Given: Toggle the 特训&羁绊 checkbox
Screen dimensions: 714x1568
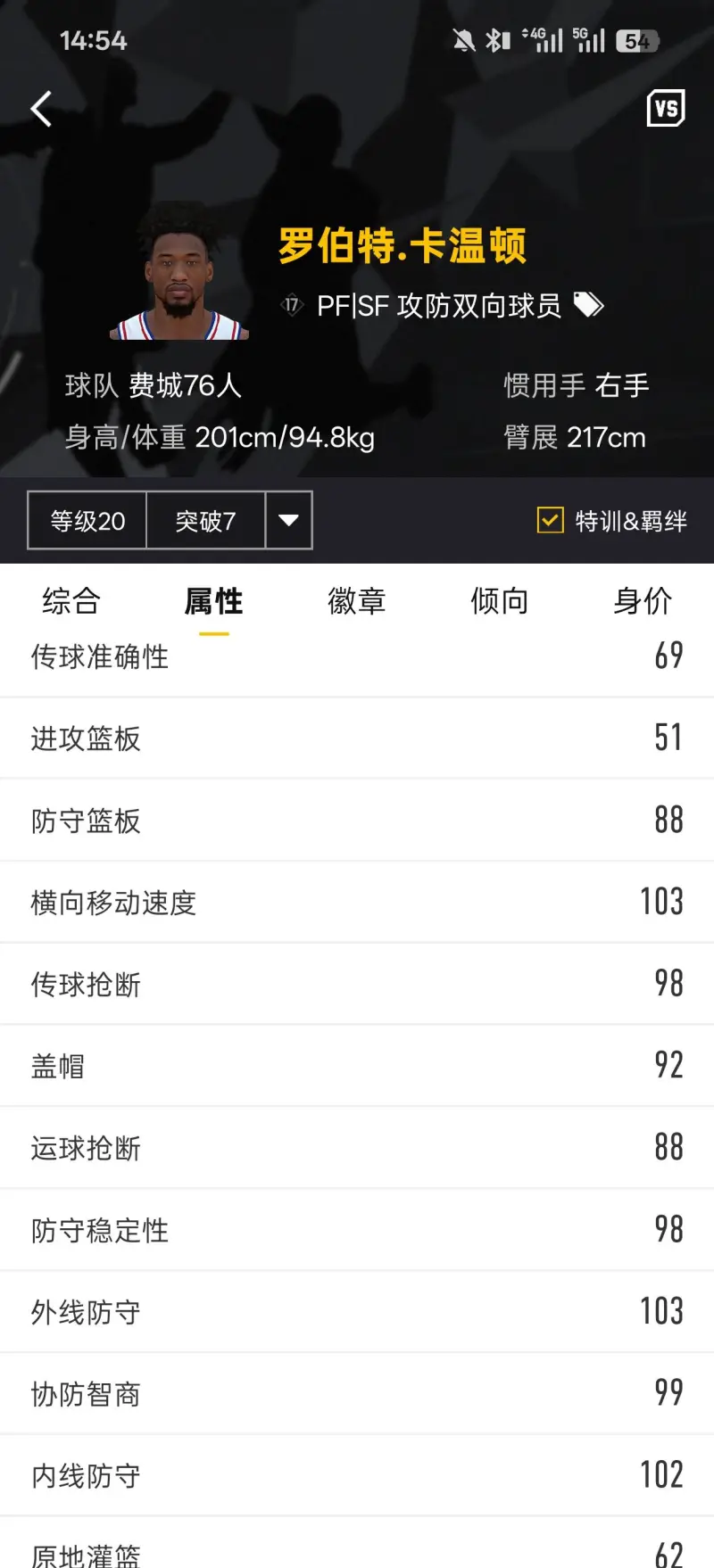Looking at the screenshot, I should coord(551,520).
